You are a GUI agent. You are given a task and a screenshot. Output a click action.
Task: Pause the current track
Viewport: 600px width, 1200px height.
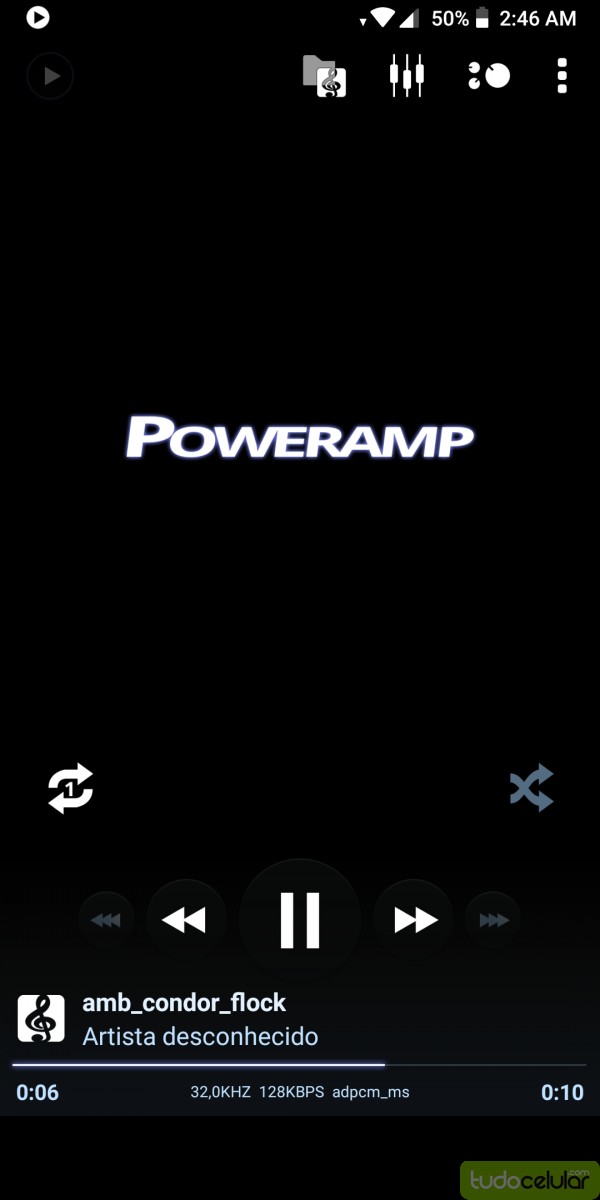pos(299,919)
